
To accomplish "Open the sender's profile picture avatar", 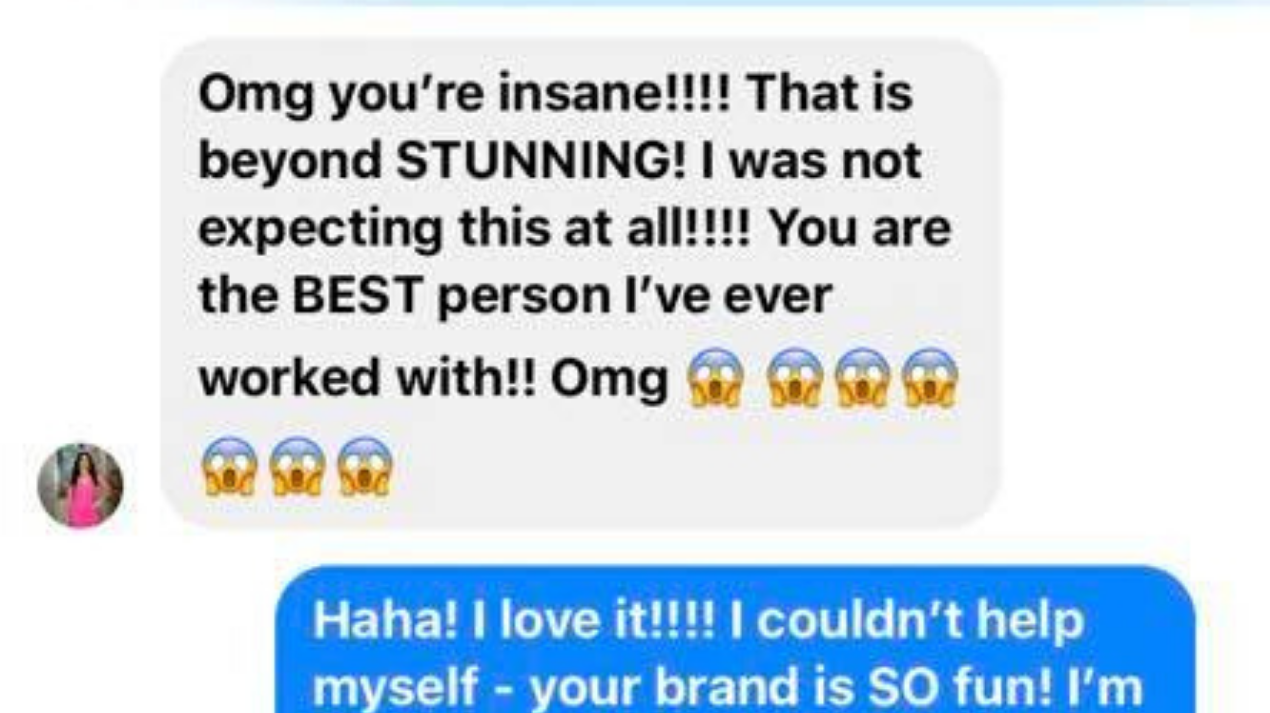I will point(80,485).
